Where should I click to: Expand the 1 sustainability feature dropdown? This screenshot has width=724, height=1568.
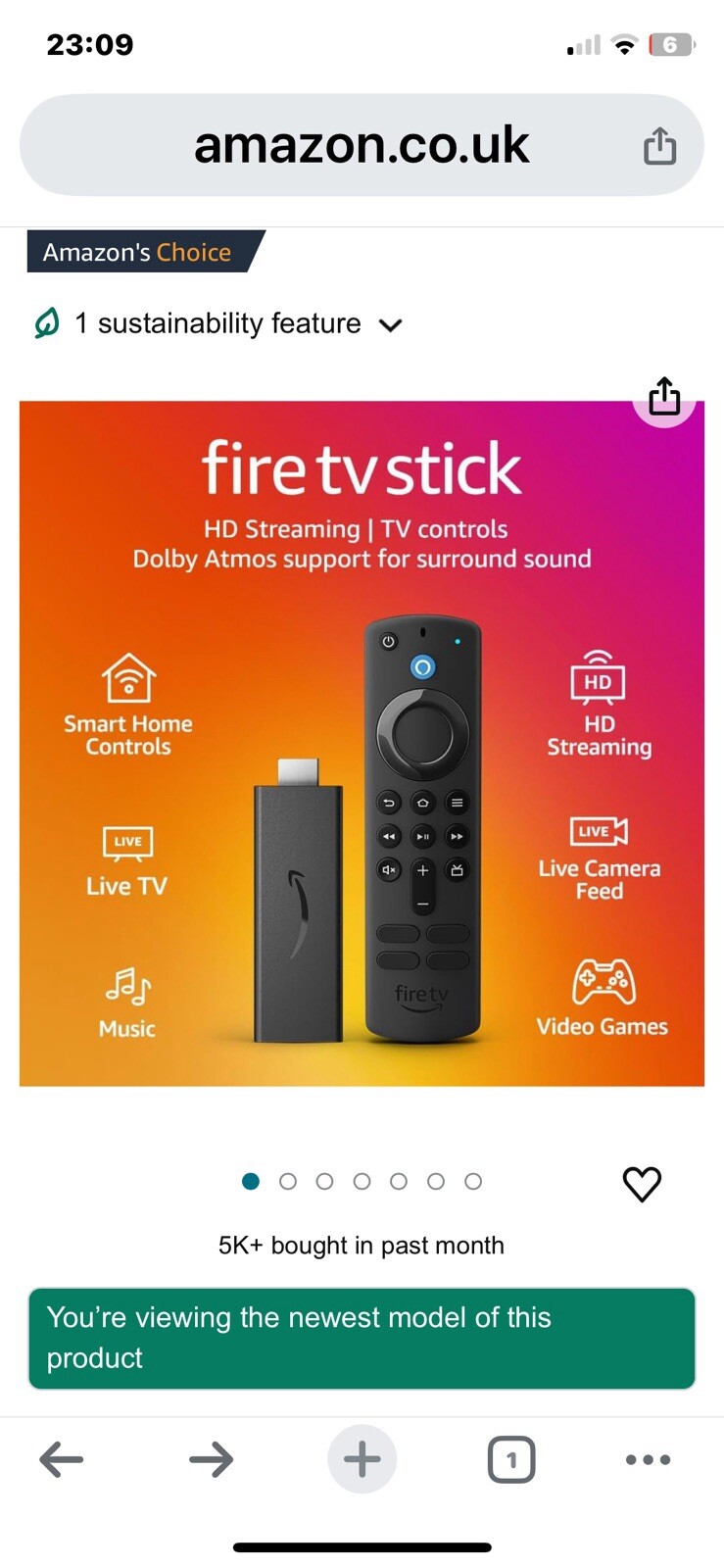[x=390, y=324]
